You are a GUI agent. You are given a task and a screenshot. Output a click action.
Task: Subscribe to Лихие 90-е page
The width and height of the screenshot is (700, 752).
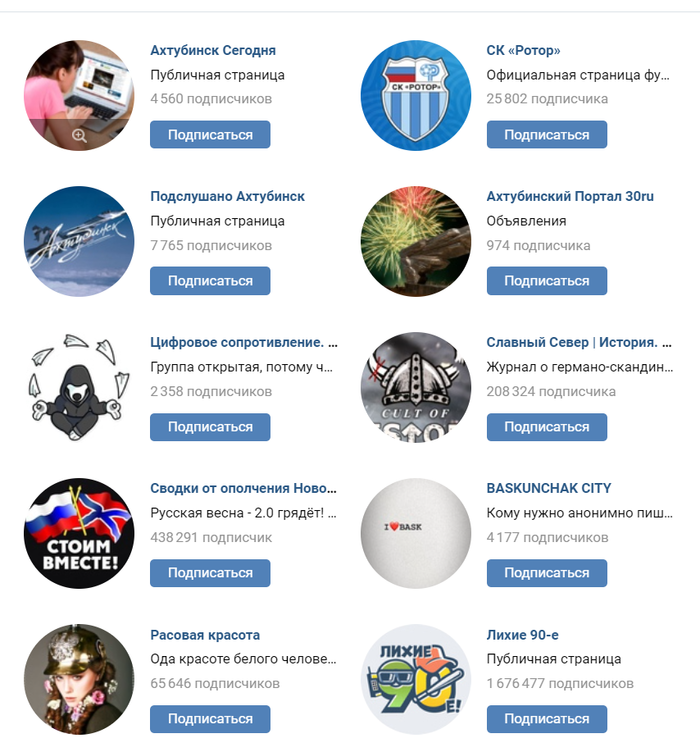coord(546,719)
